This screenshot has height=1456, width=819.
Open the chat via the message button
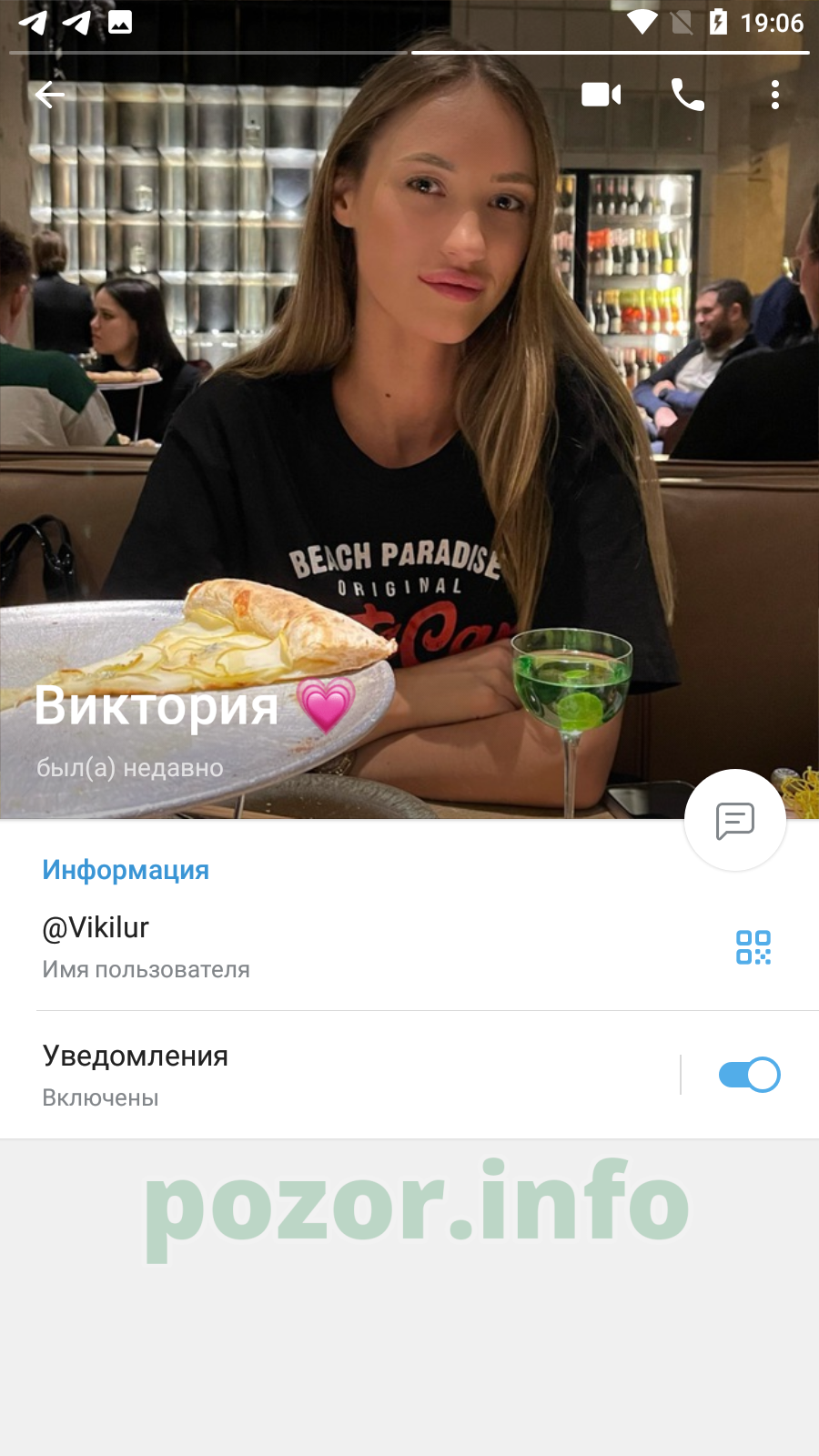[x=735, y=820]
